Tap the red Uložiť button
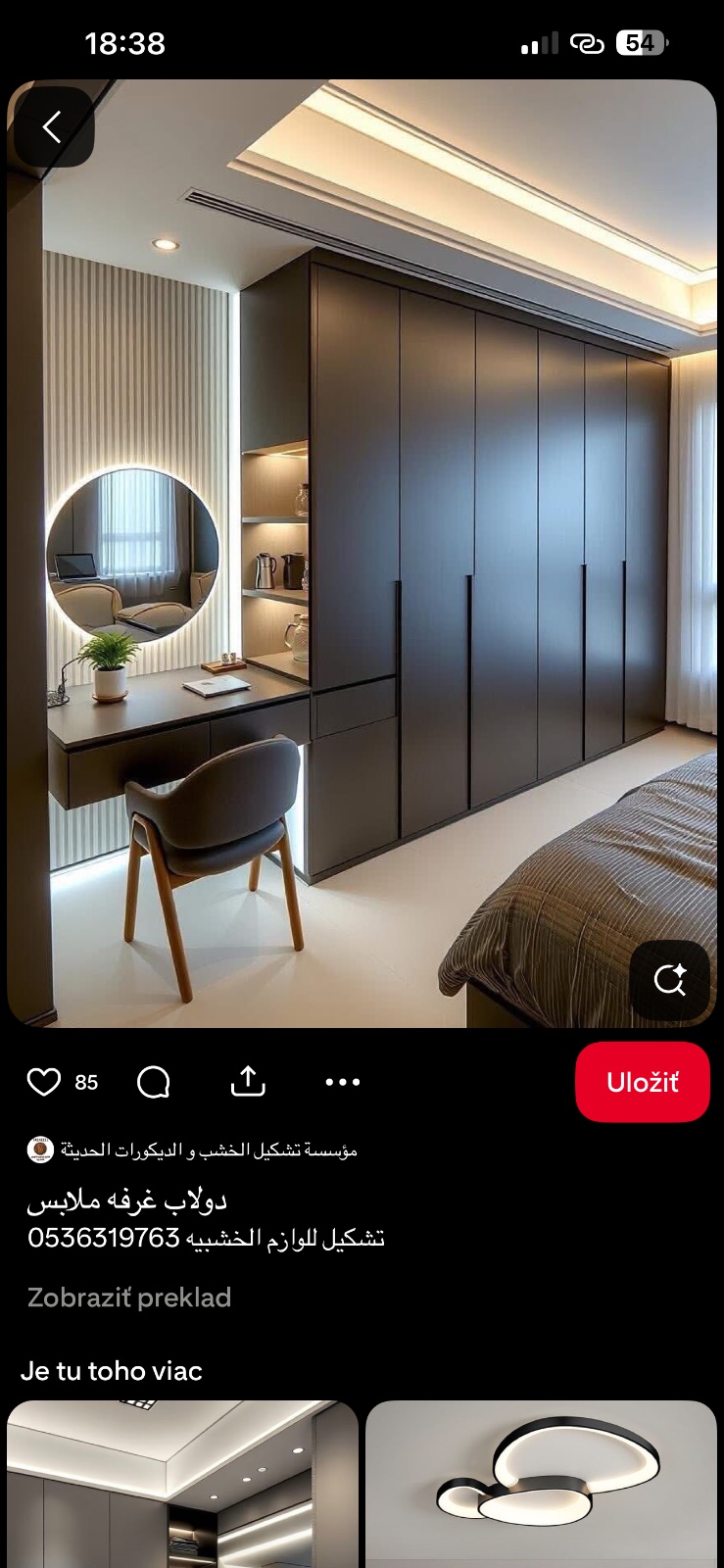The width and height of the screenshot is (724, 1568). (642, 1082)
